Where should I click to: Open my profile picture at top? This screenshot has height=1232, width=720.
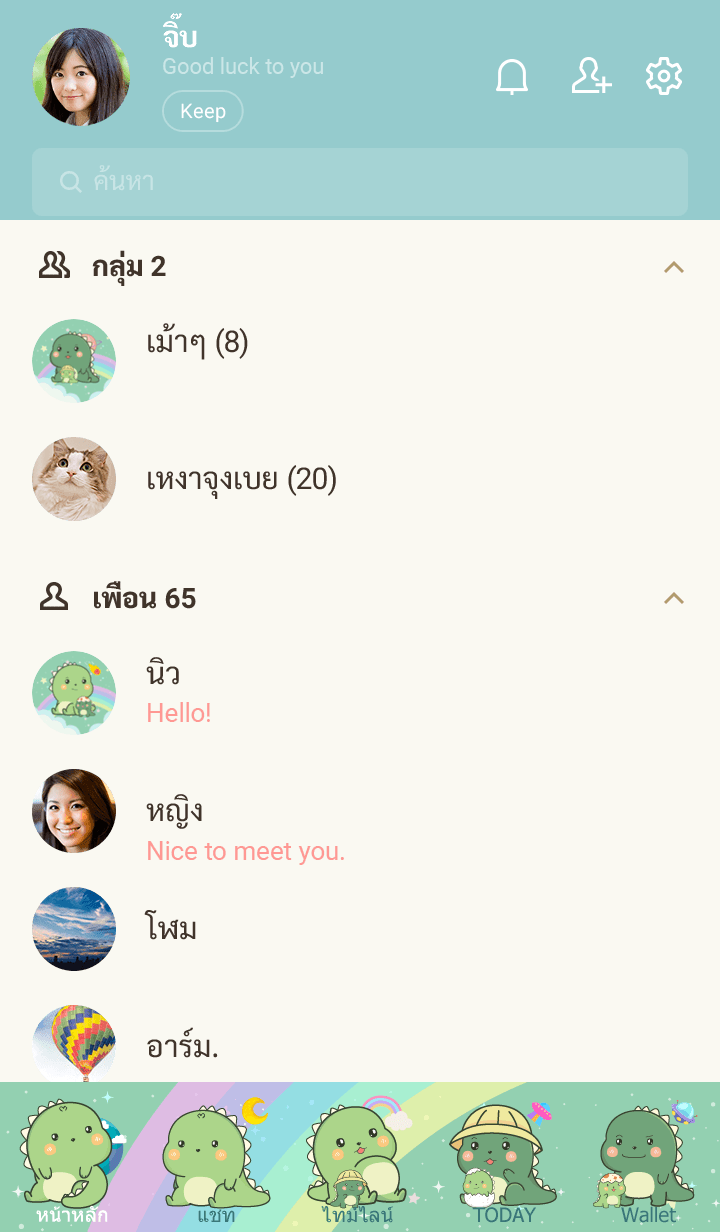pyautogui.click(x=81, y=77)
